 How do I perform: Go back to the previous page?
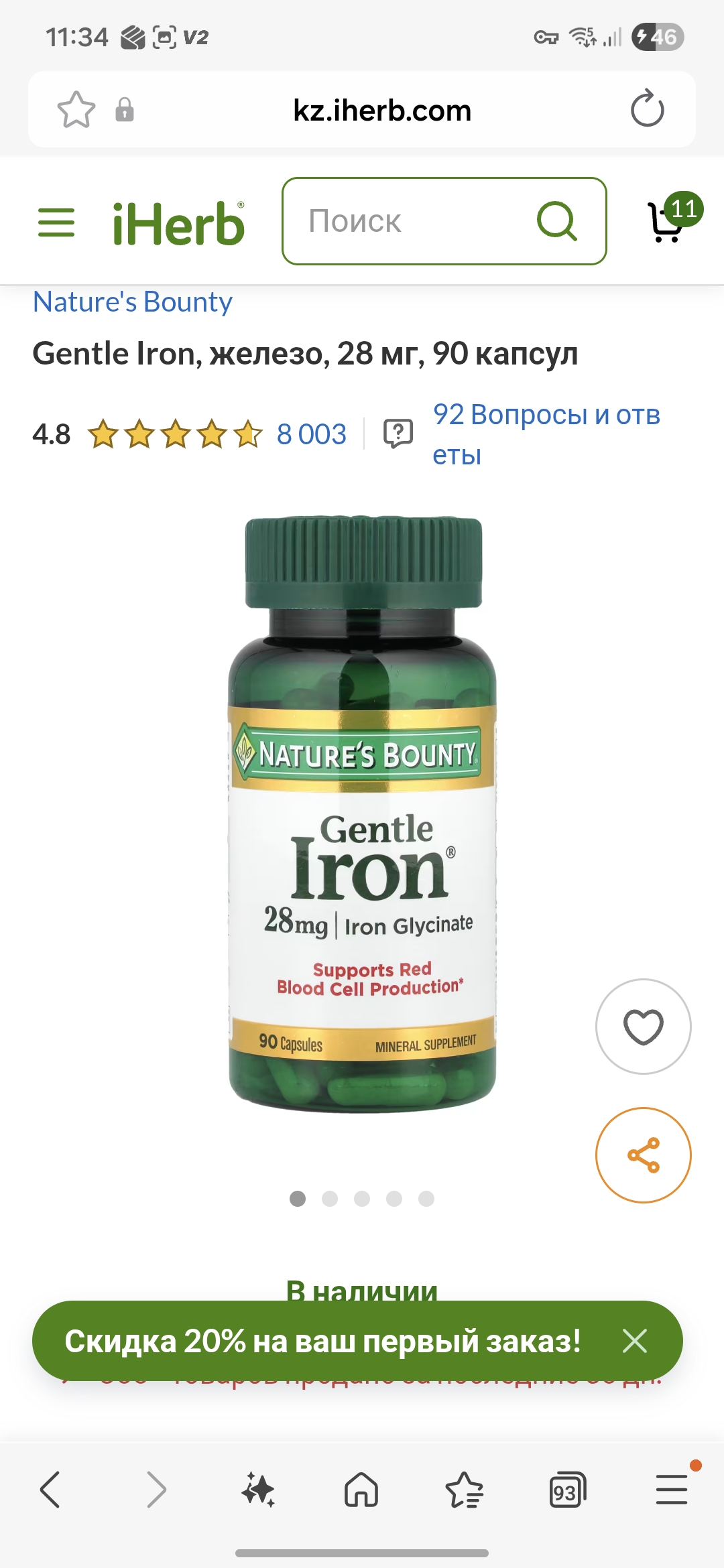50,1490
